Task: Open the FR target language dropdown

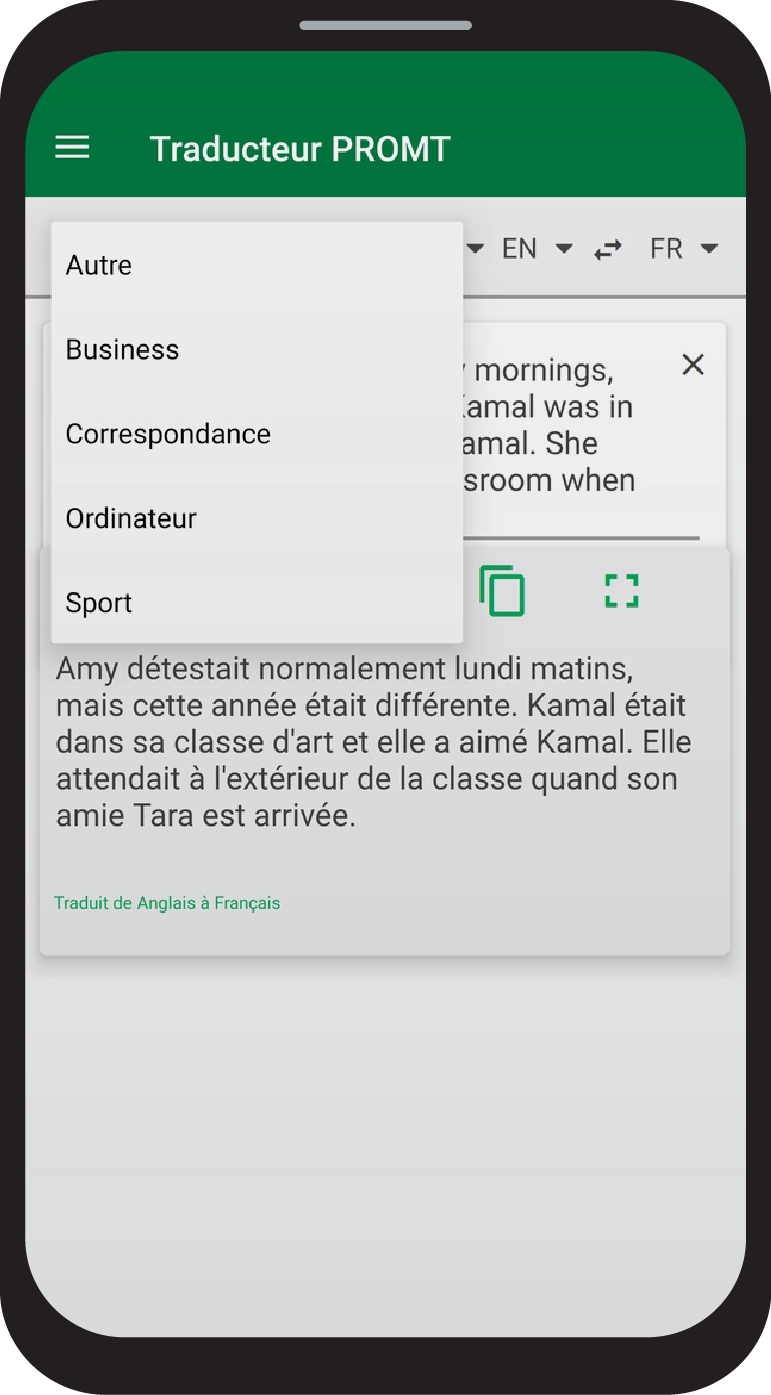Action: coord(684,248)
